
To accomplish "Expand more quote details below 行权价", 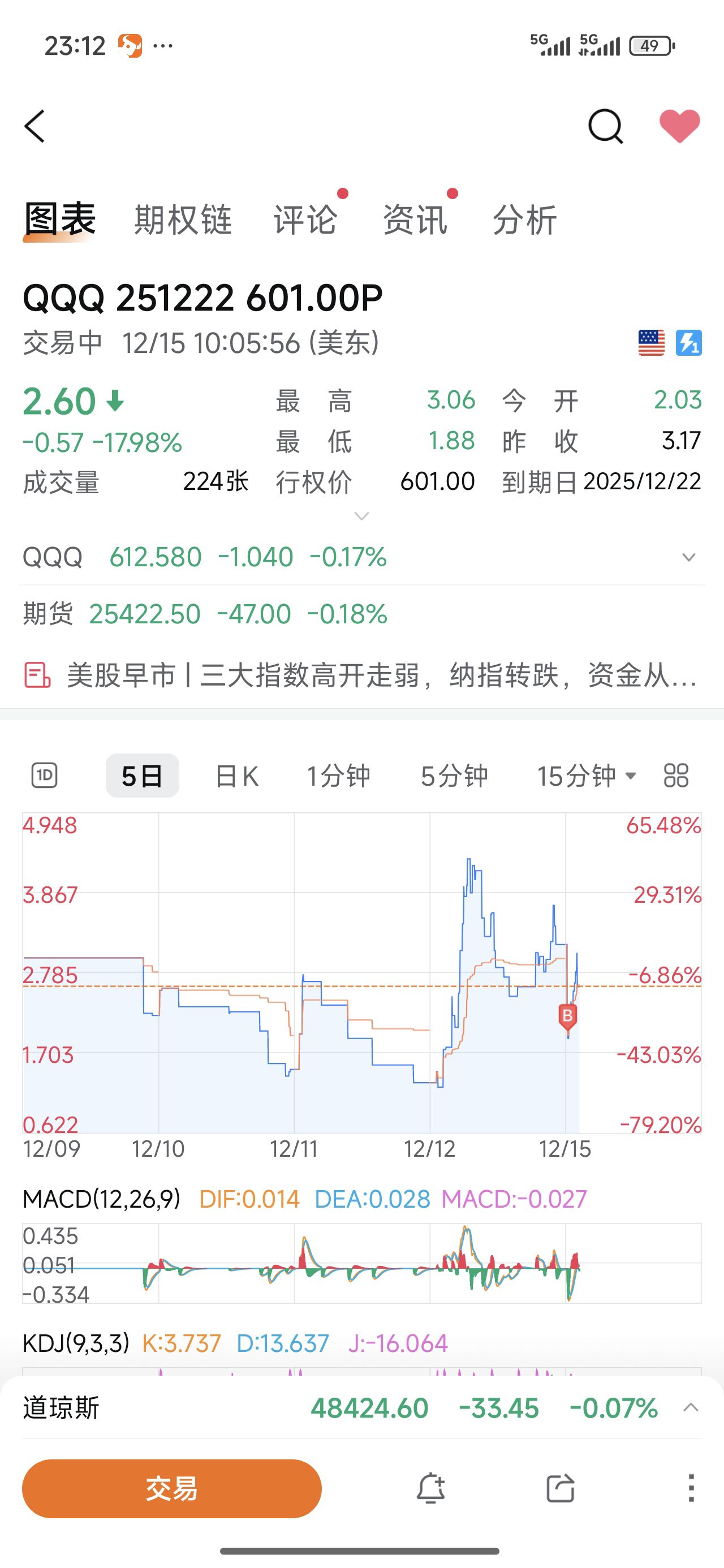I will click(361, 516).
